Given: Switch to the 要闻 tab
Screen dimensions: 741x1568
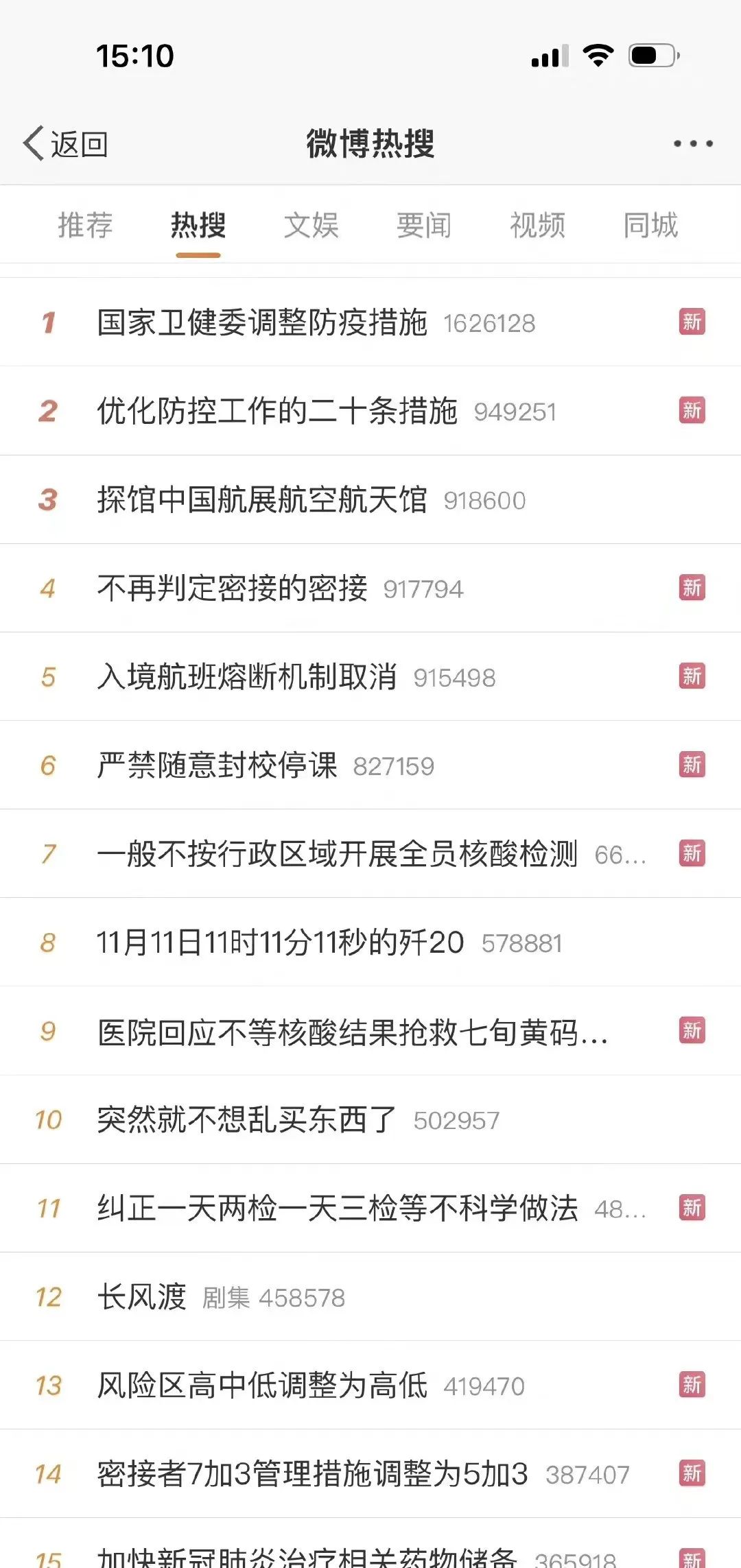Looking at the screenshot, I should (424, 225).
